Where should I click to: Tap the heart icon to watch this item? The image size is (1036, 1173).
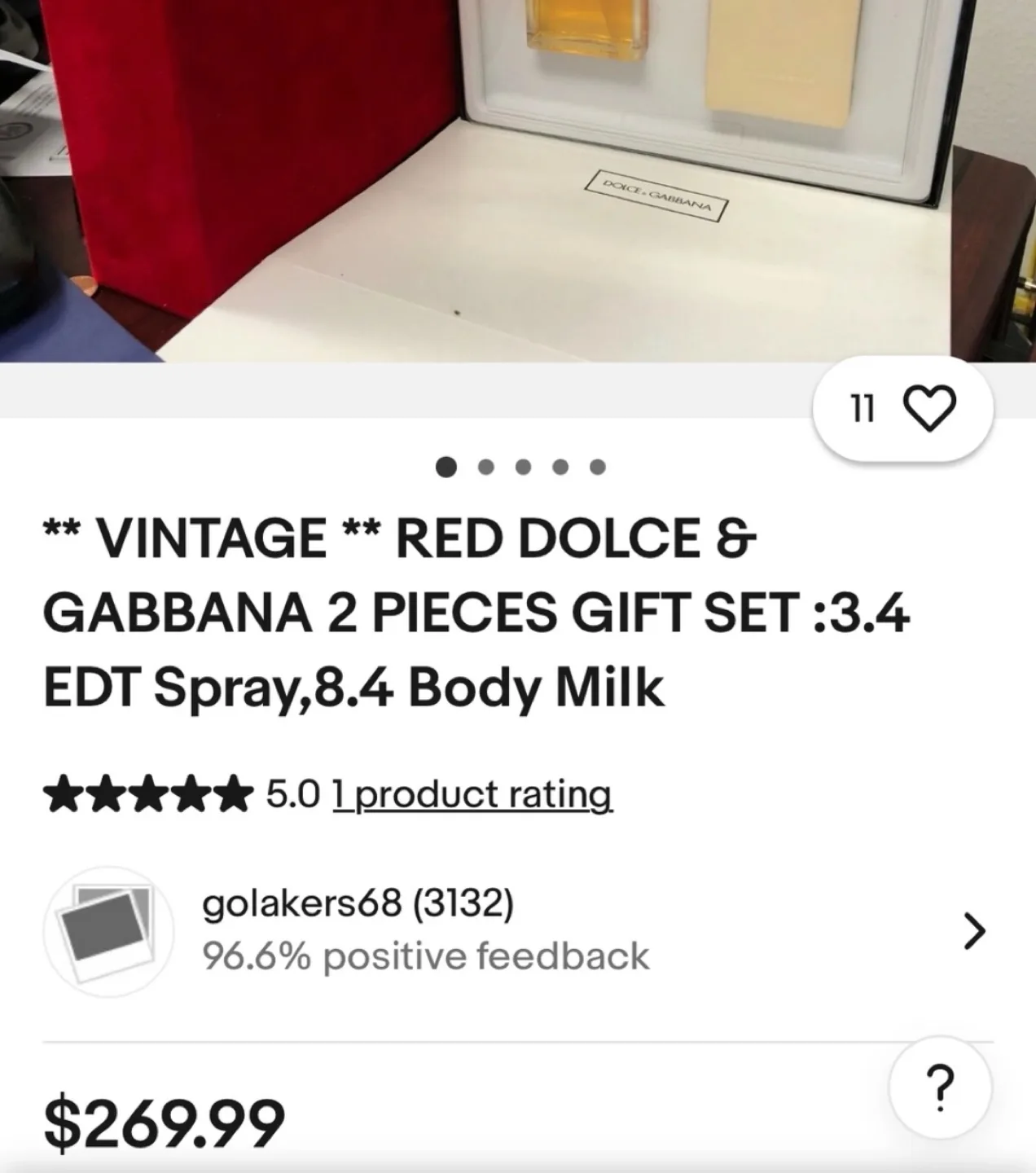click(x=928, y=409)
